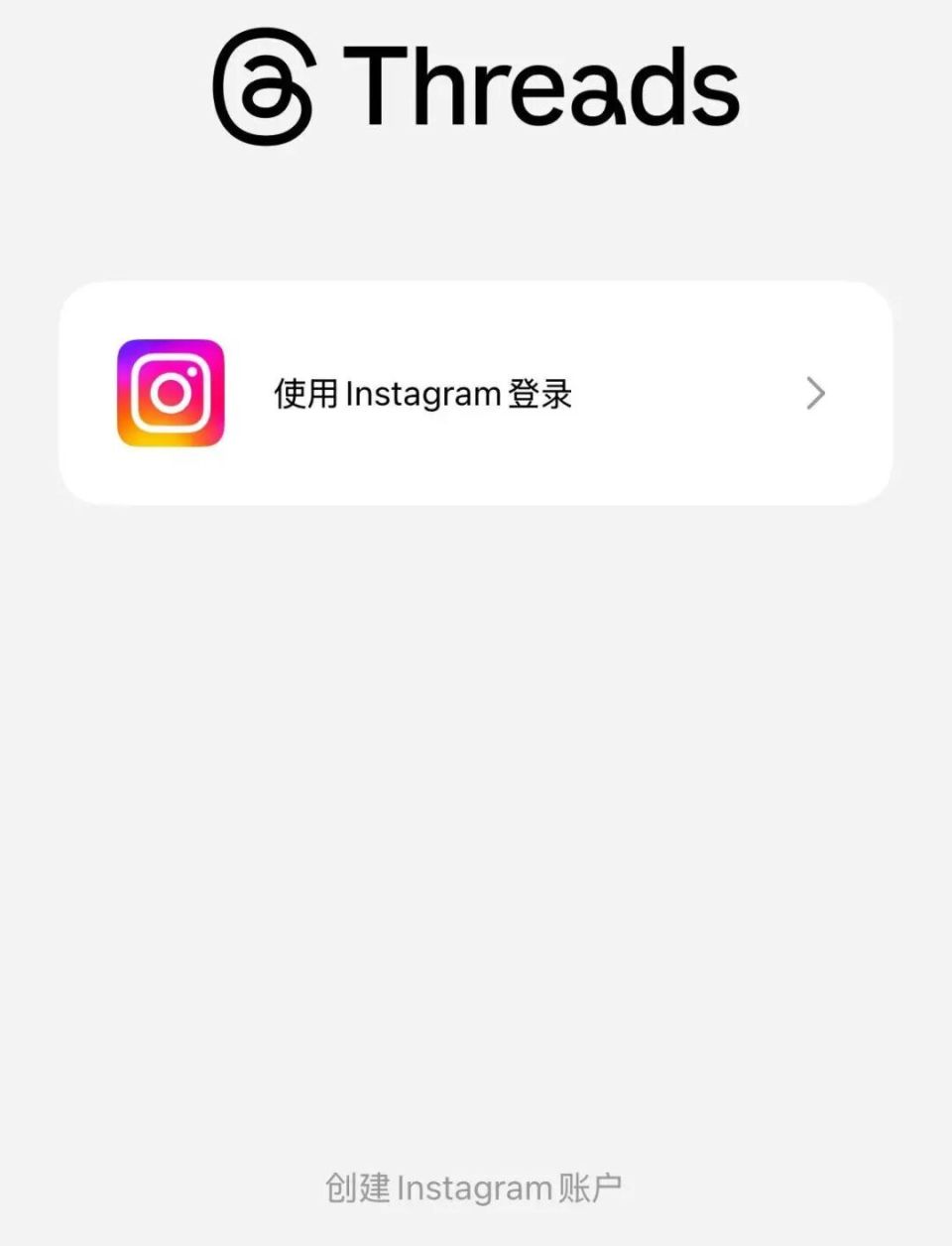Click the '使用 Instagram 登录' text
The width and height of the screenshot is (952, 1246).
click(x=421, y=393)
